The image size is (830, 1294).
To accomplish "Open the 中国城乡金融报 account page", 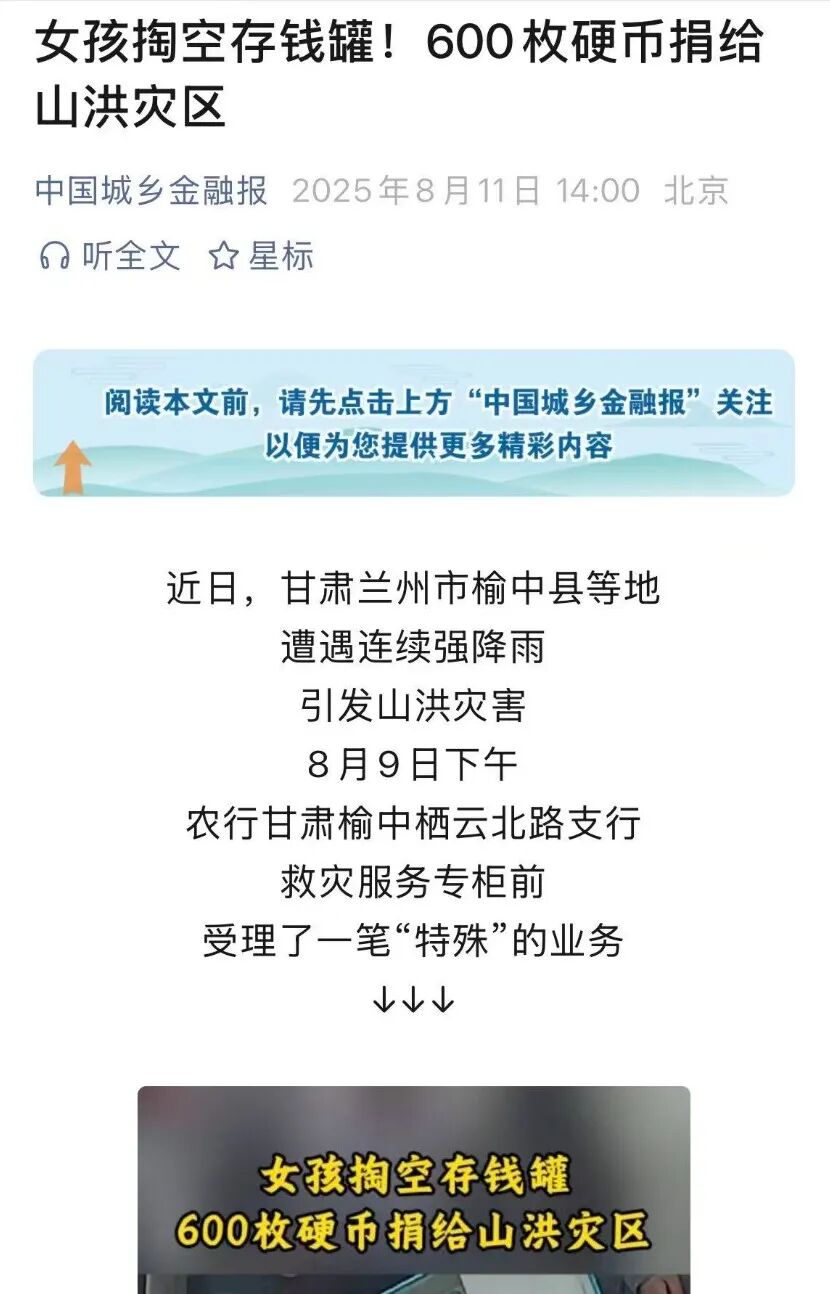I will 151,190.
